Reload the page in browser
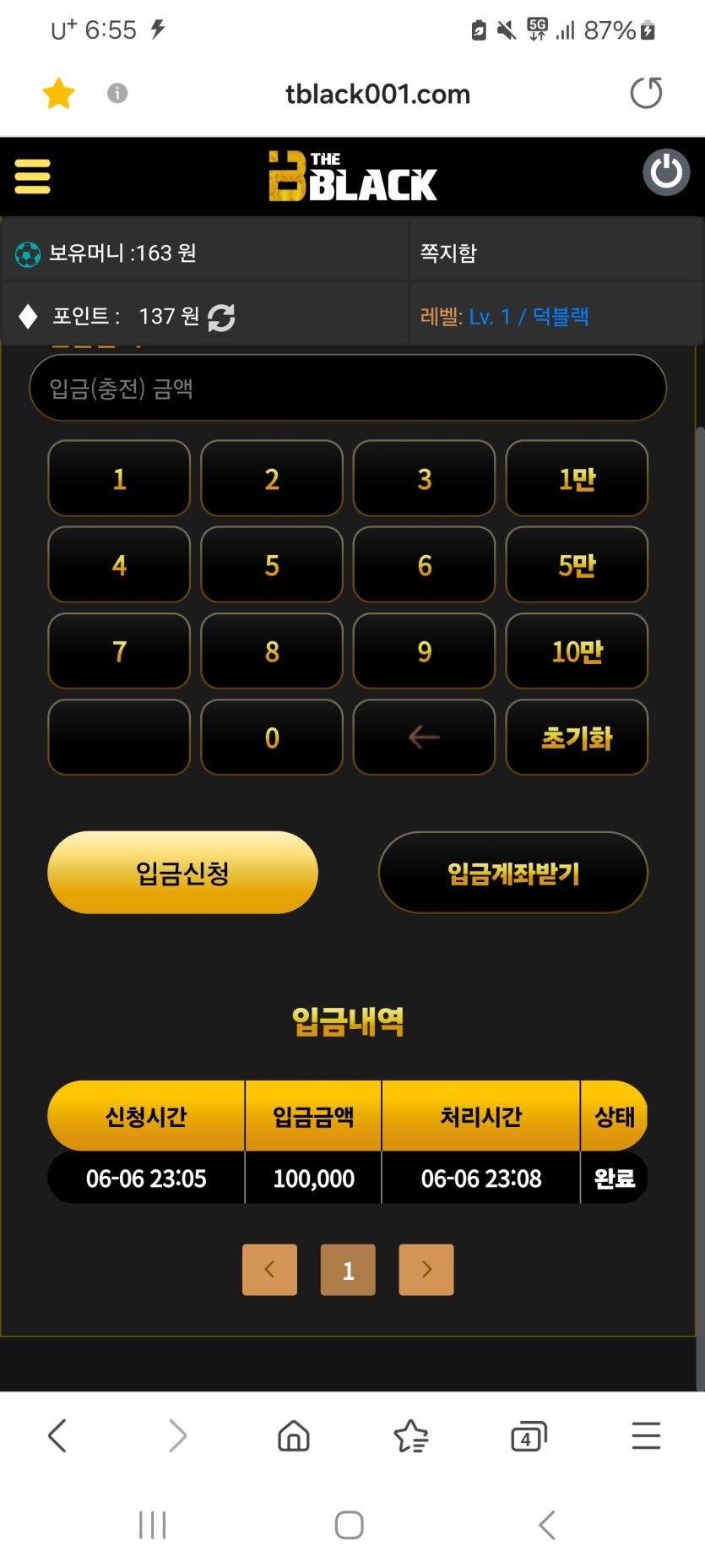This screenshot has height=1568, width=705. pyautogui.click(x=646, y=93)
